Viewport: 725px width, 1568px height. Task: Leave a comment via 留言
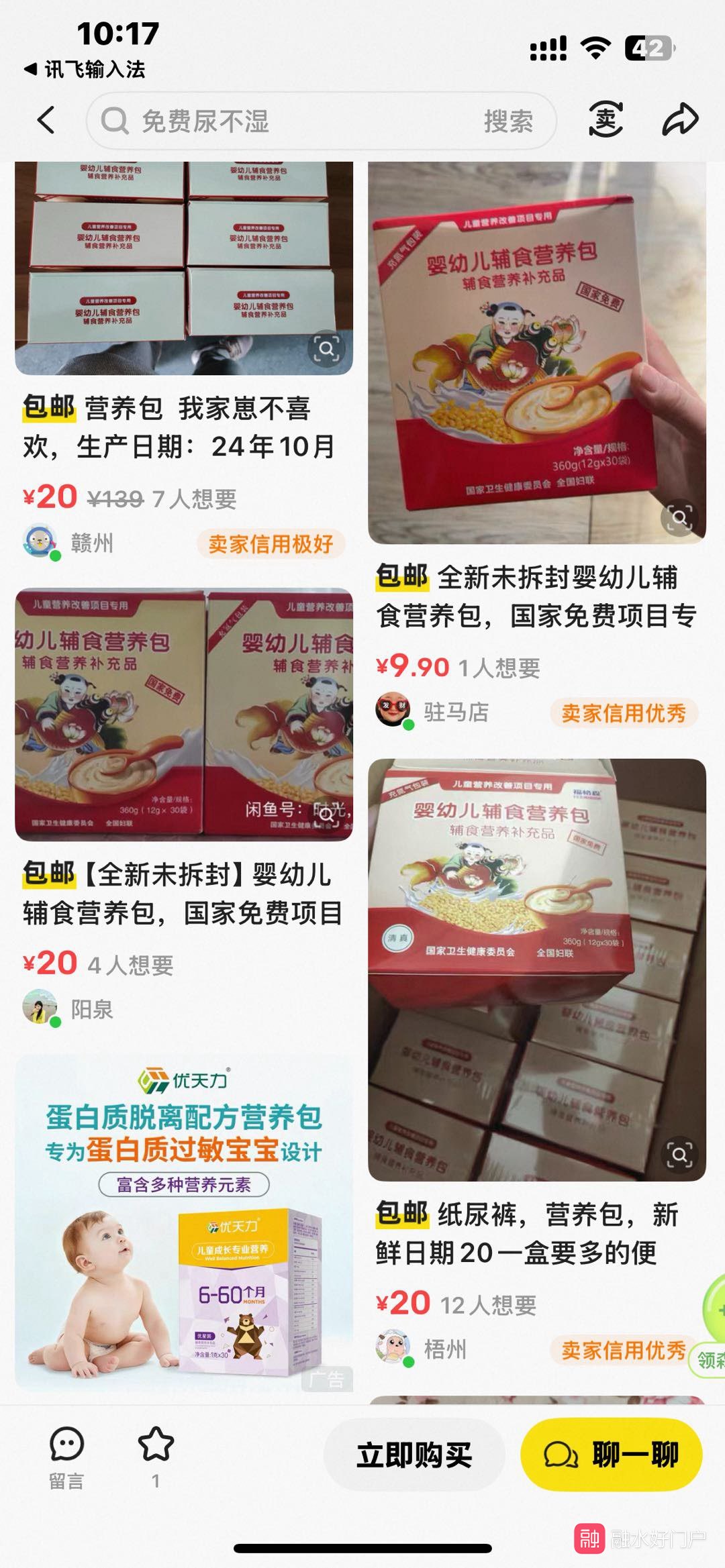(x=66, y=1453)
